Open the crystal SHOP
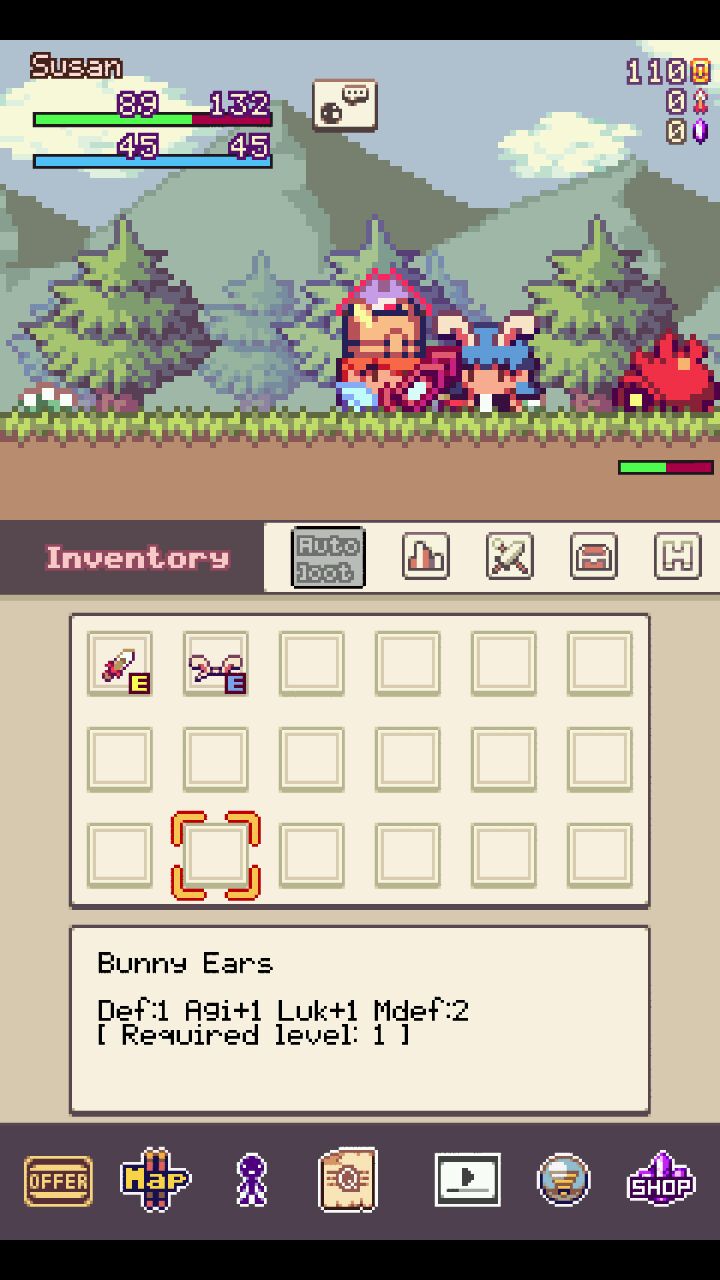The width and height of the screenshot is (720, 1280). pos(661,1181)
